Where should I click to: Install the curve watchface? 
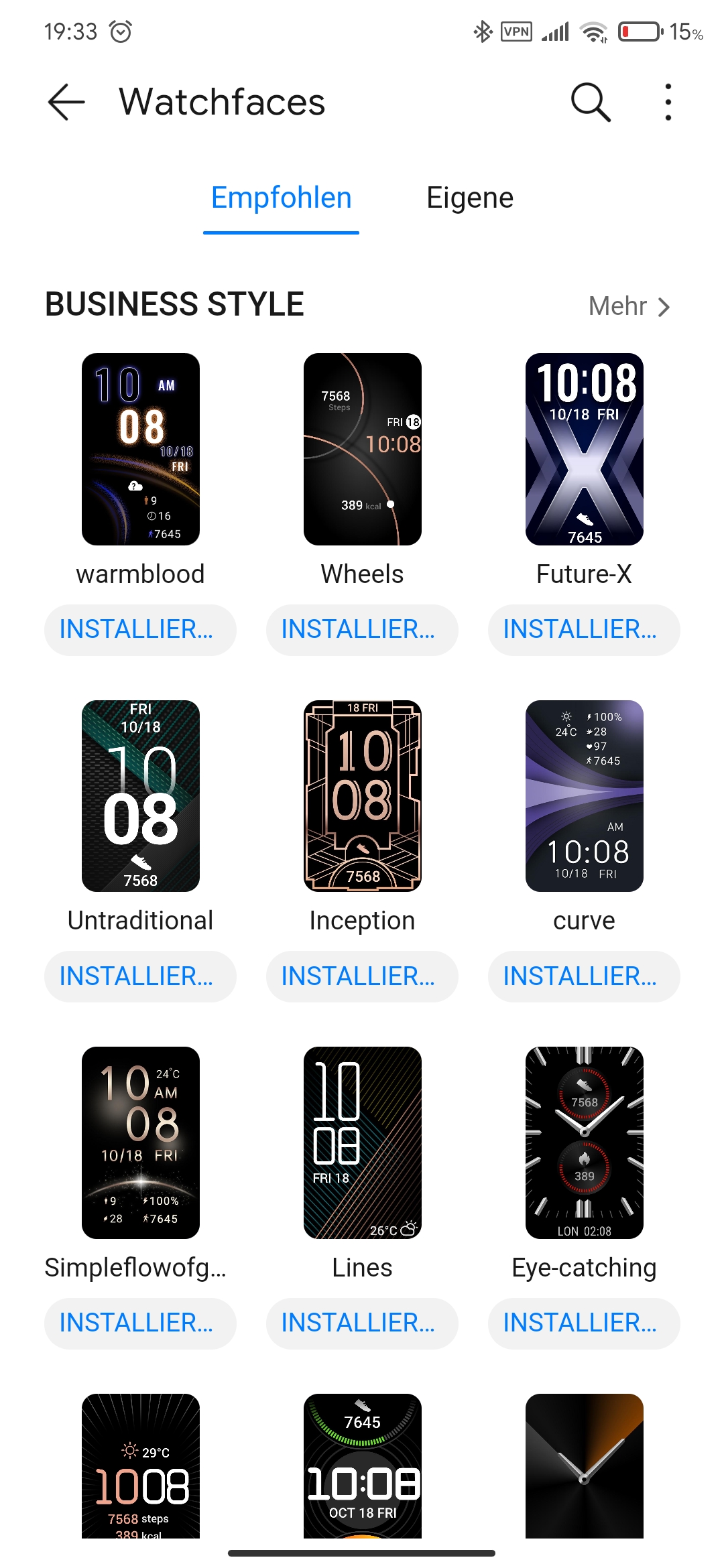coord(584,976)
